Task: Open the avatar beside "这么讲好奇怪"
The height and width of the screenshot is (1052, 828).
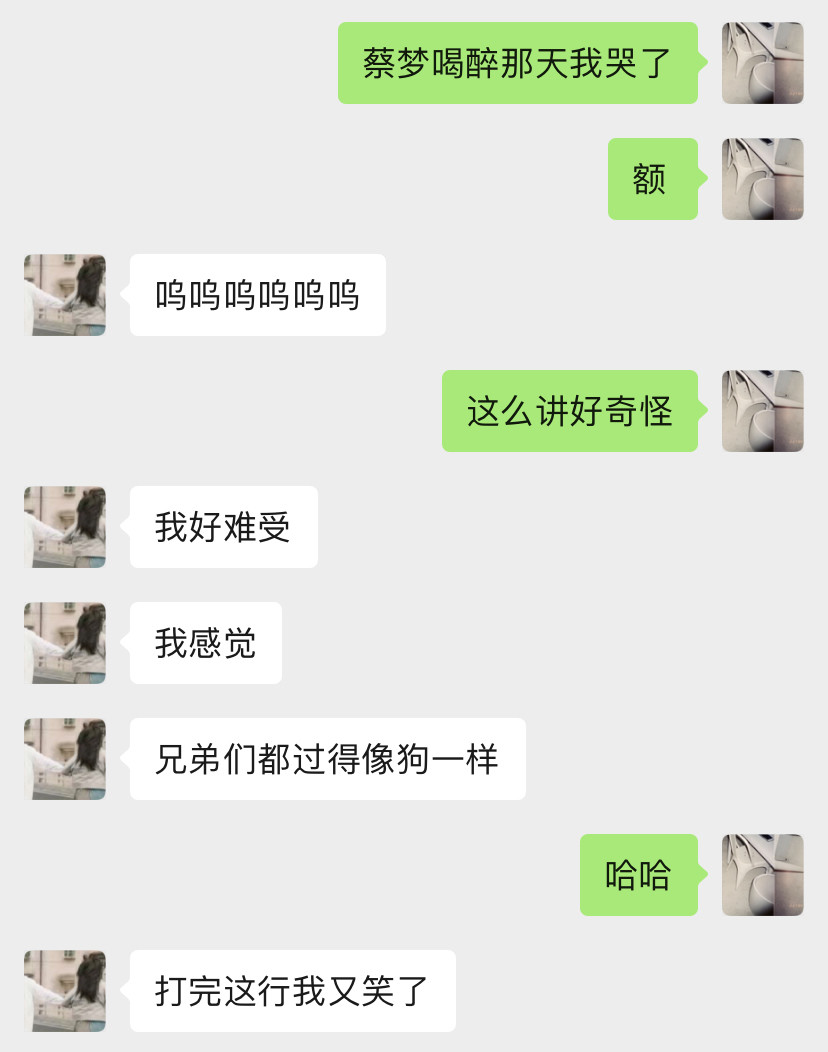Action: click(x=762, y=411)
